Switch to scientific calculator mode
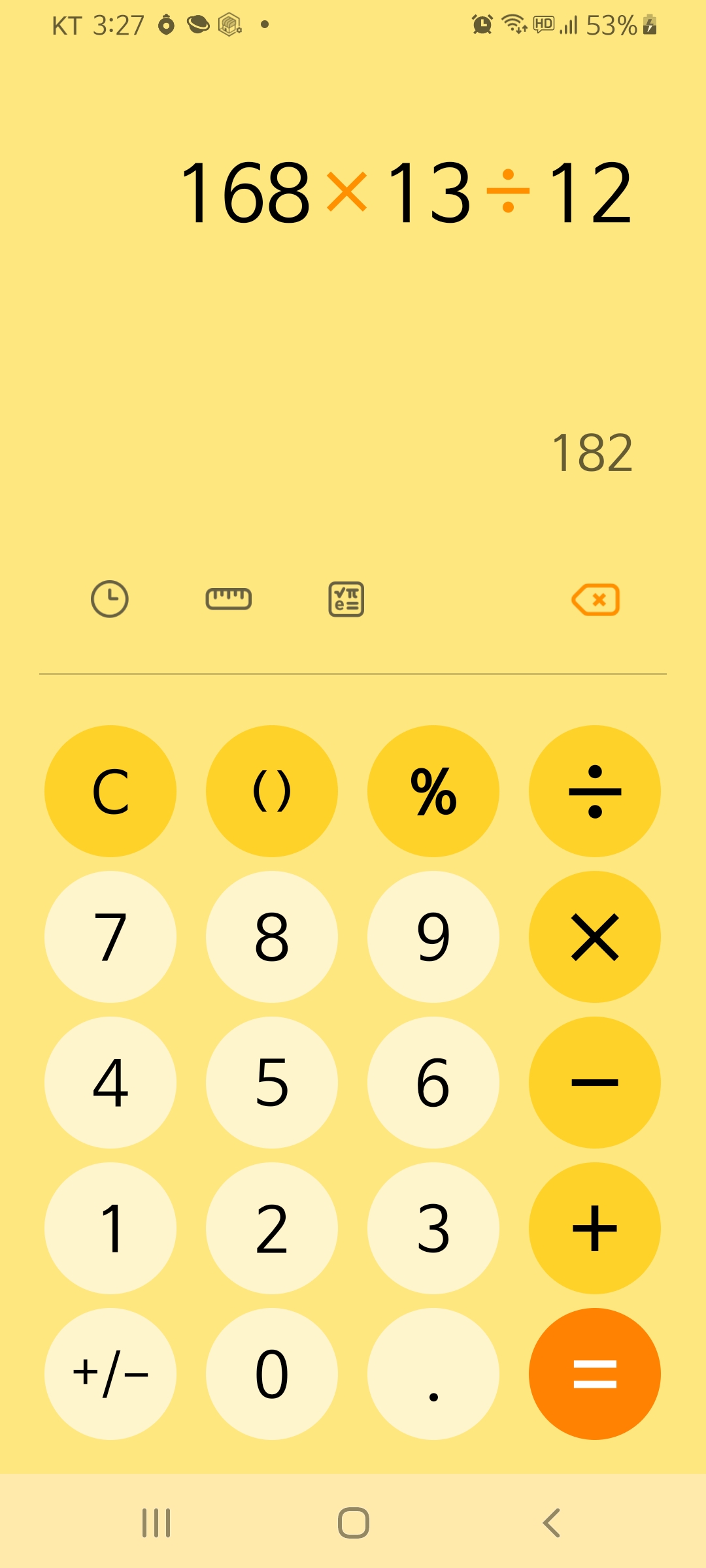706x1568 pixels. point(346,599)
